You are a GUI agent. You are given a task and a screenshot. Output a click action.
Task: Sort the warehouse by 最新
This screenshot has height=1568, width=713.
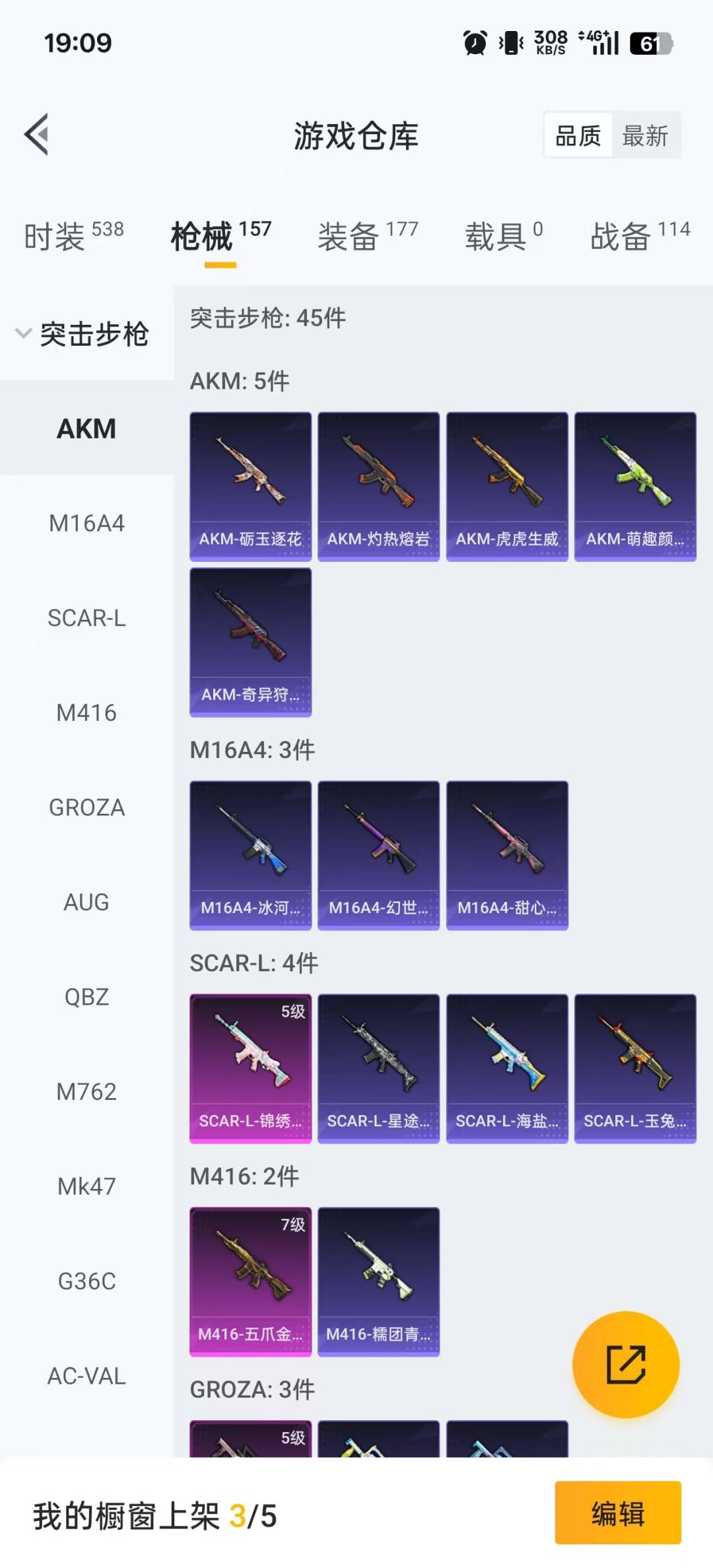[646, 136]
